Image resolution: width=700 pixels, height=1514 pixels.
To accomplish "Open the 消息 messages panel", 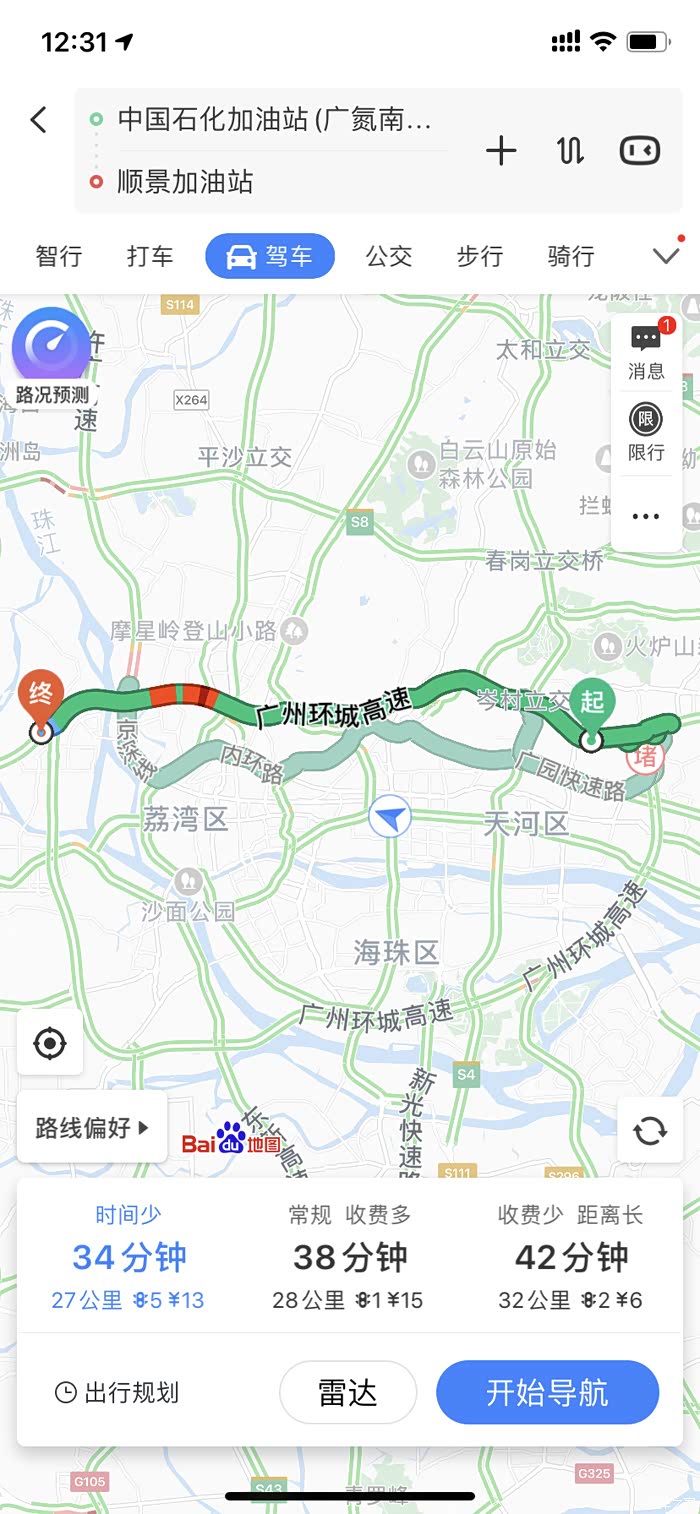I will pyautogui.click(x=646, y=351).
